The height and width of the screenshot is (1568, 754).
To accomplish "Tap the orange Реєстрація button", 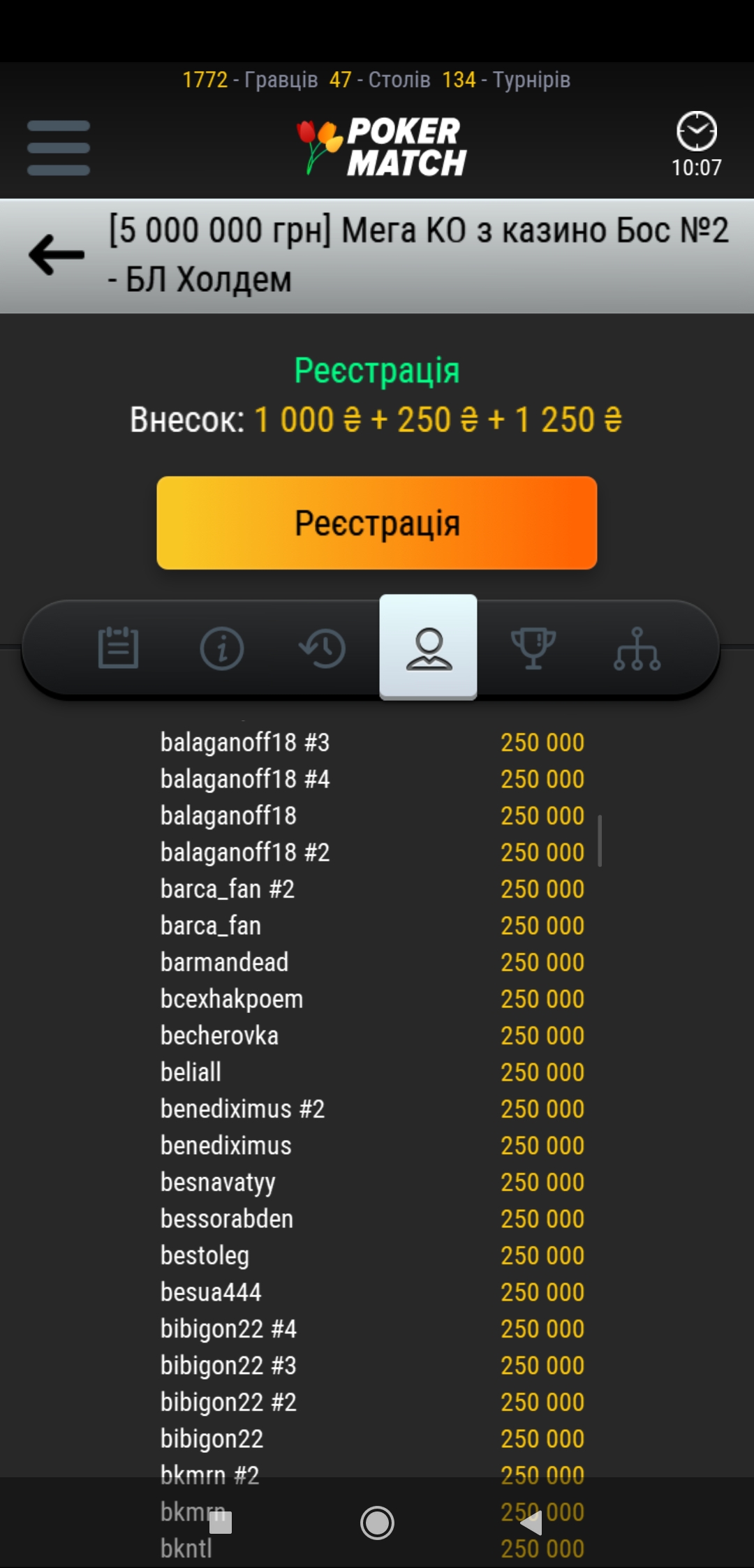I will point(377,523).
